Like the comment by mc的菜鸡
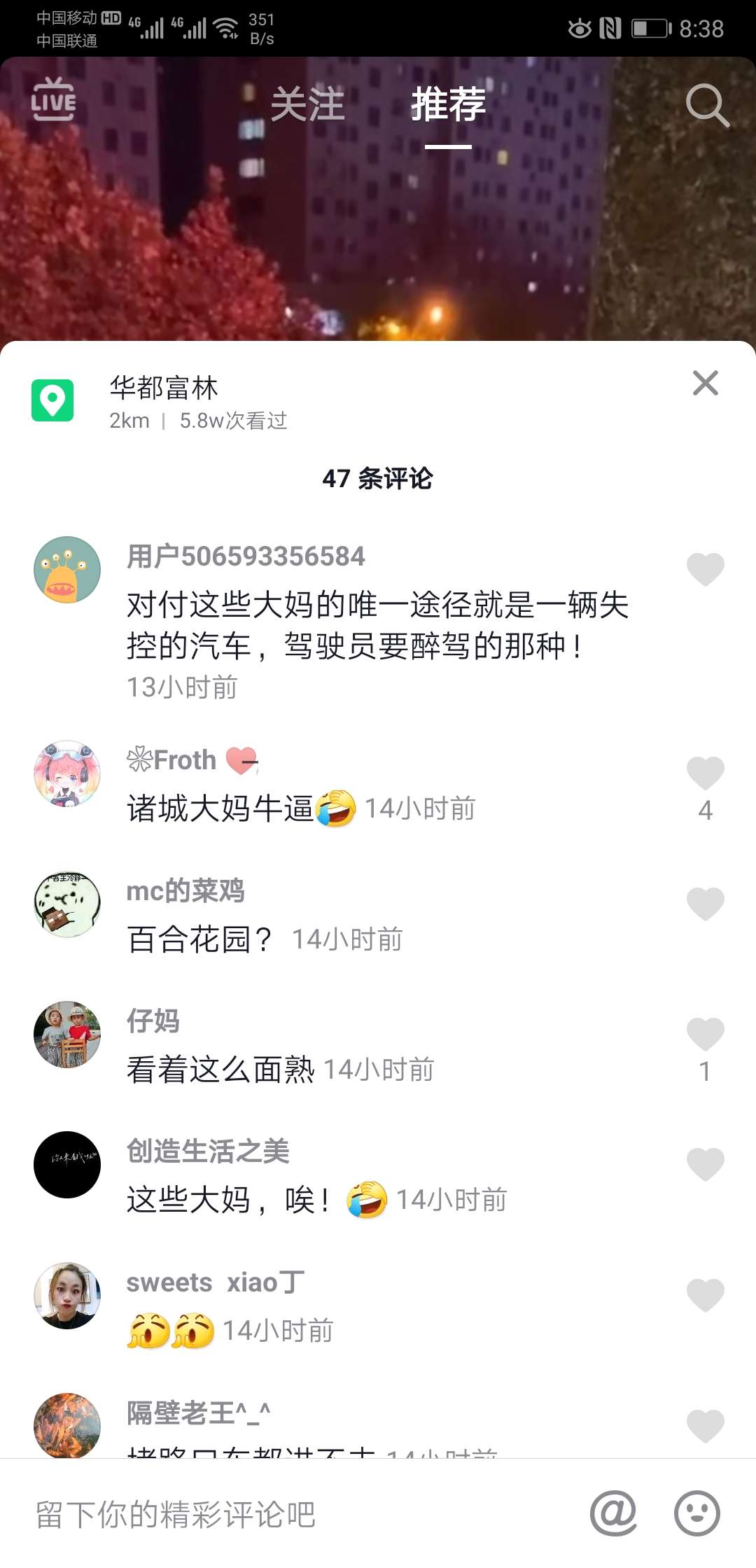The width and height of the screenshot is (756, 1568). 705,904
